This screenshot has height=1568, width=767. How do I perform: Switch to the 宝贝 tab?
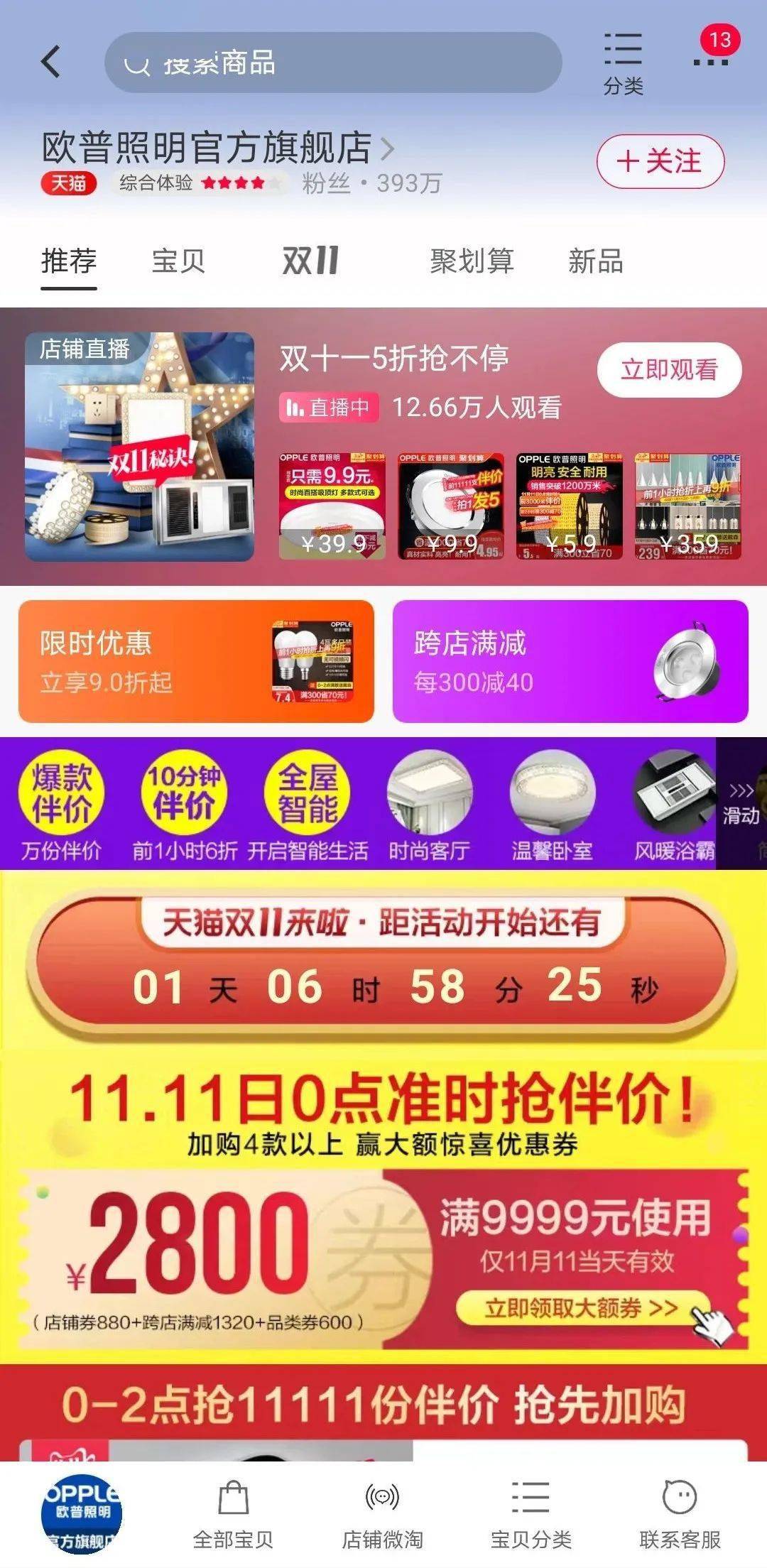[178, 261]
